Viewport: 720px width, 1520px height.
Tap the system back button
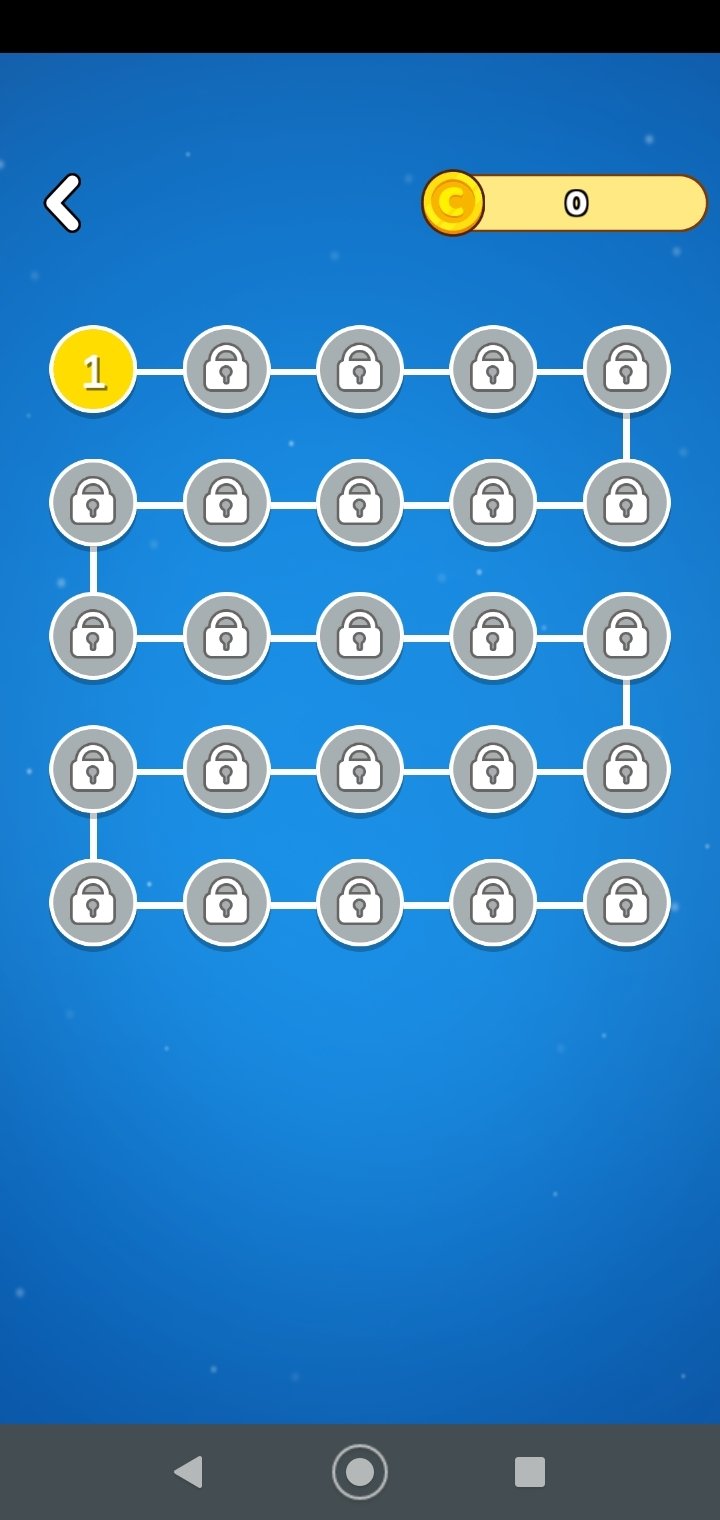(x=188, y=1472)
